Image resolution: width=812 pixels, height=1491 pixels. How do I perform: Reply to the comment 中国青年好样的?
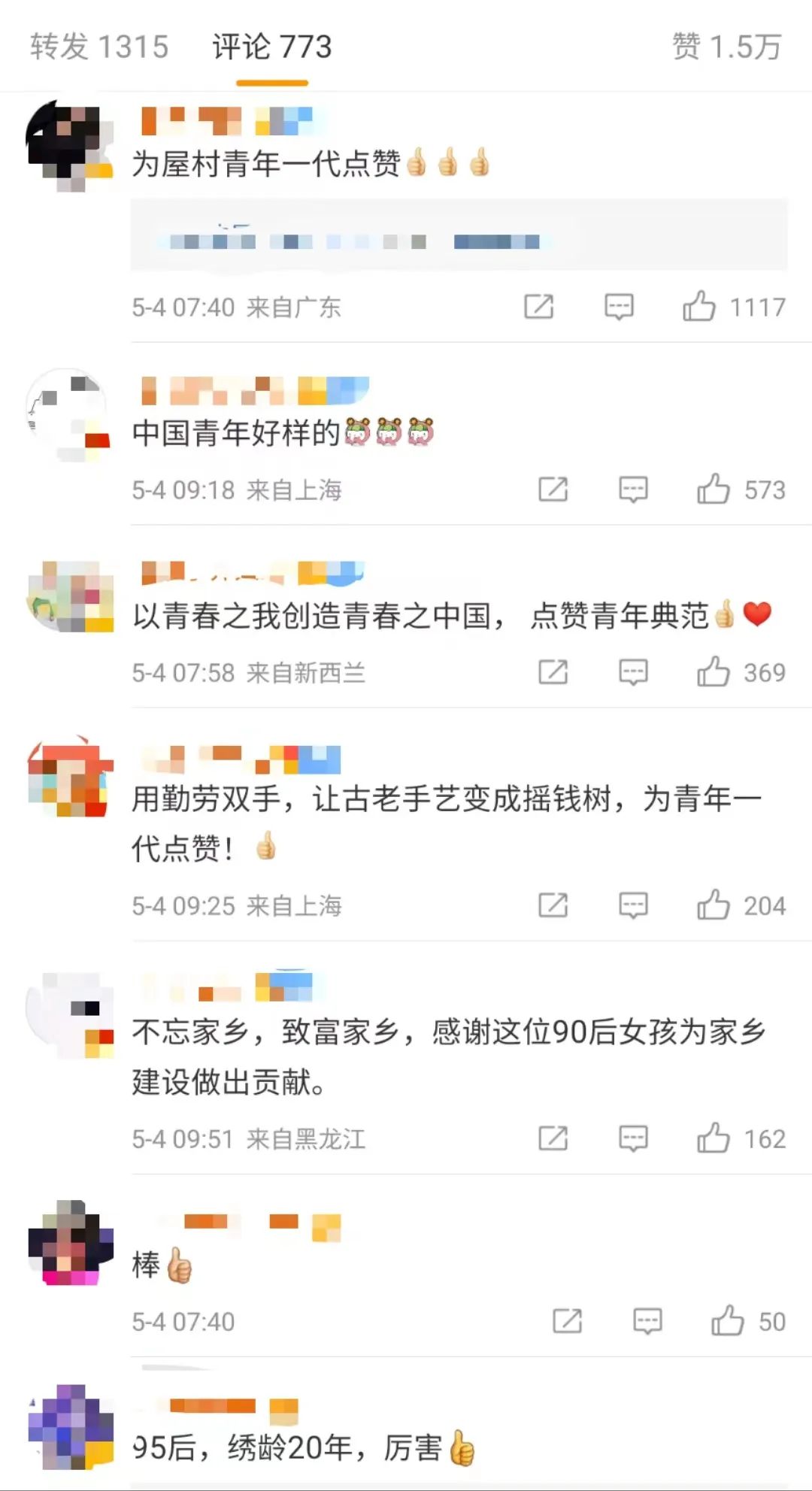pyautogui.click(x=633, y=489)
